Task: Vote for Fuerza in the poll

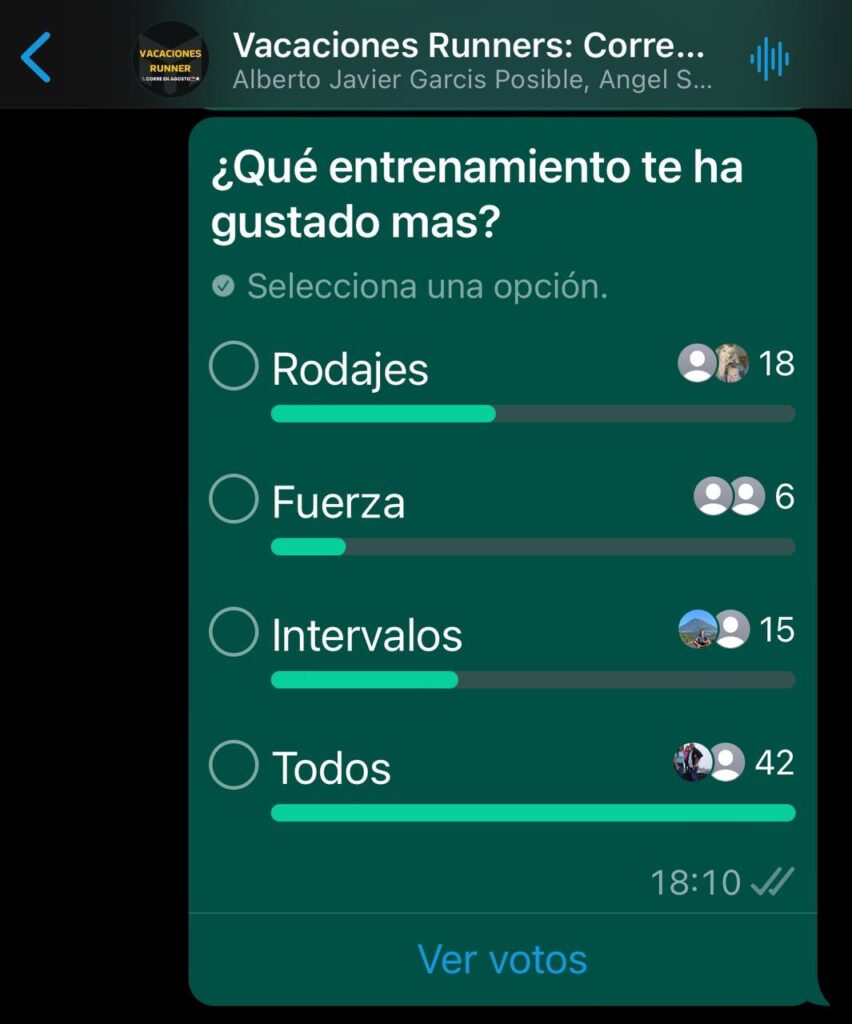Action: click(x=234, y=499)
